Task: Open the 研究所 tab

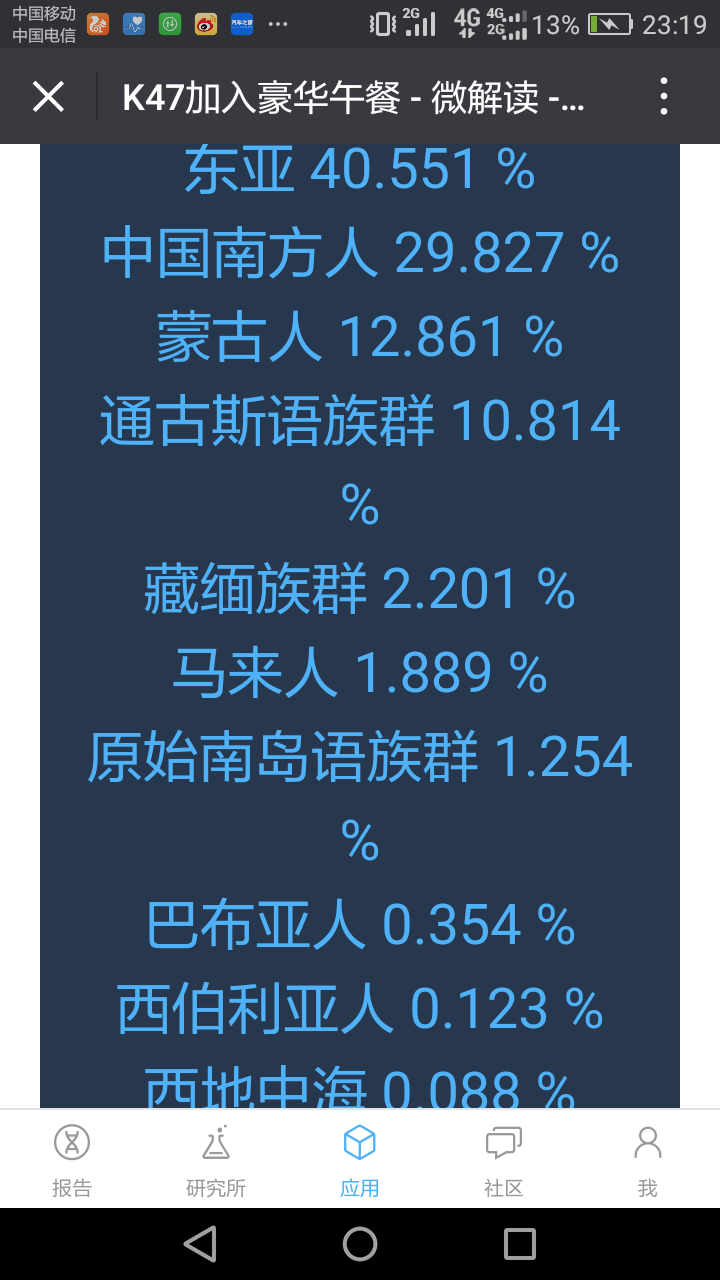Action: point(216,1160)
